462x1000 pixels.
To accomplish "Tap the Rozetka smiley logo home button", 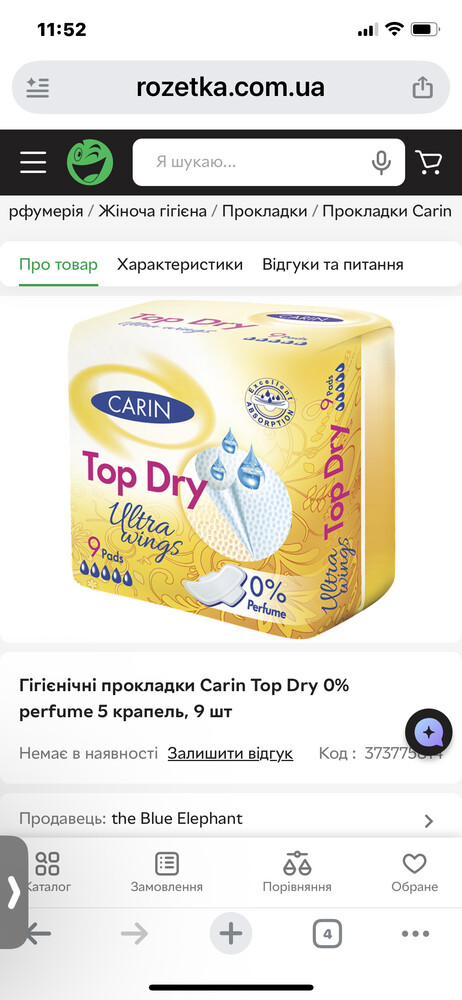I will (x=90, y=163).
